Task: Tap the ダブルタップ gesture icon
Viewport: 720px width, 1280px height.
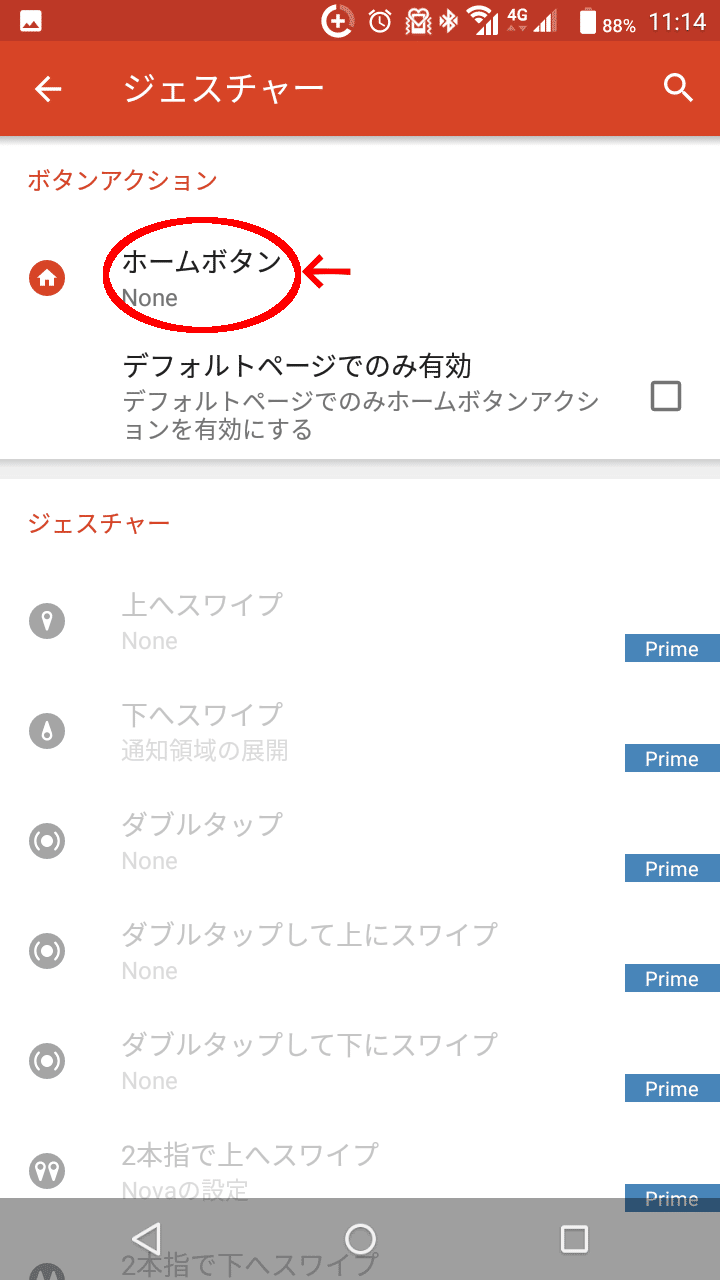Action: (x=47, y=840)
